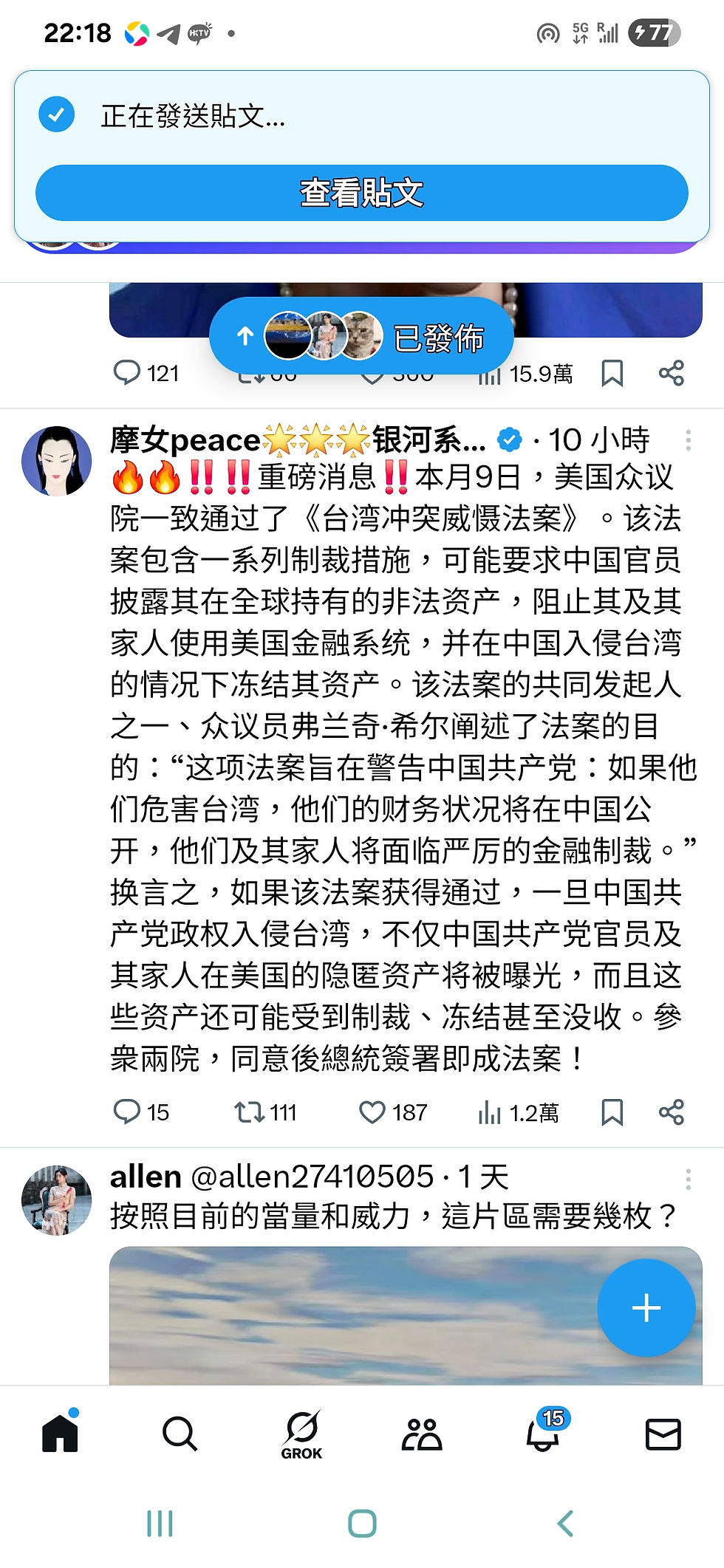This screenshot has width=724, height=1568.
Task: Switch to the communities tab
Action: 422,1434
